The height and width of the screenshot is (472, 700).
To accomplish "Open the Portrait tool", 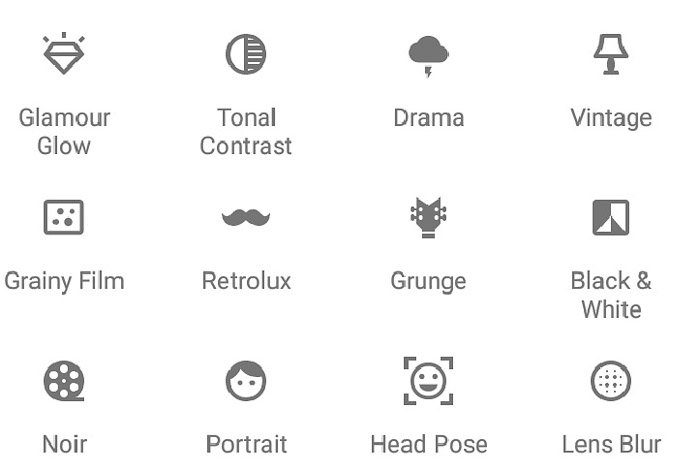I will click(246, 381).
